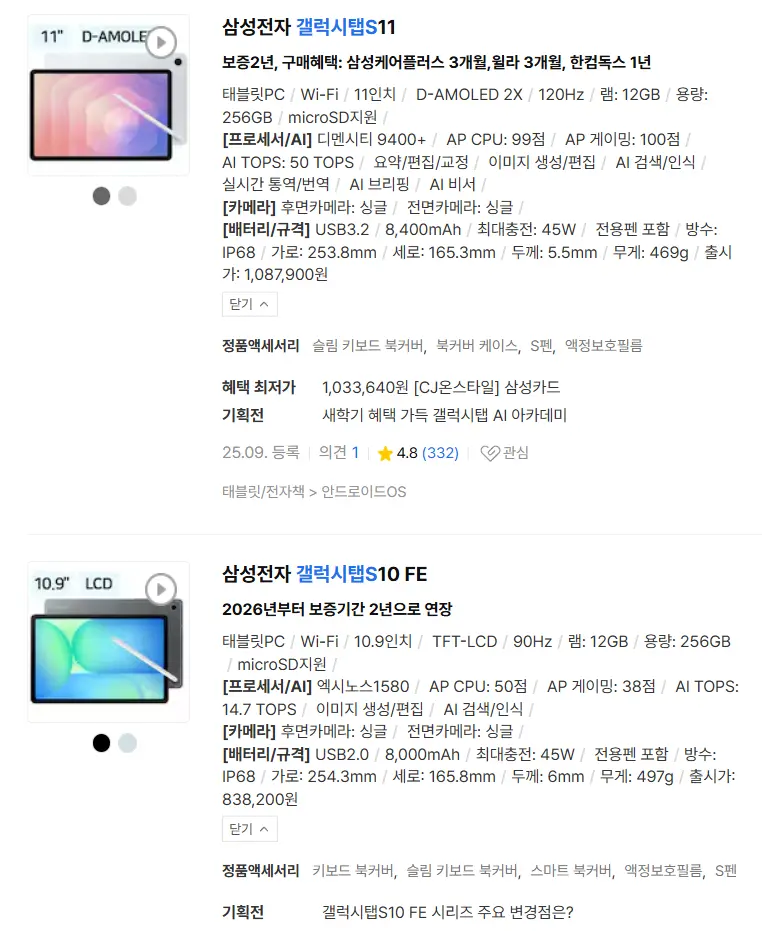Select the dark carousel dot under S10 FE image

click(100, 741)
